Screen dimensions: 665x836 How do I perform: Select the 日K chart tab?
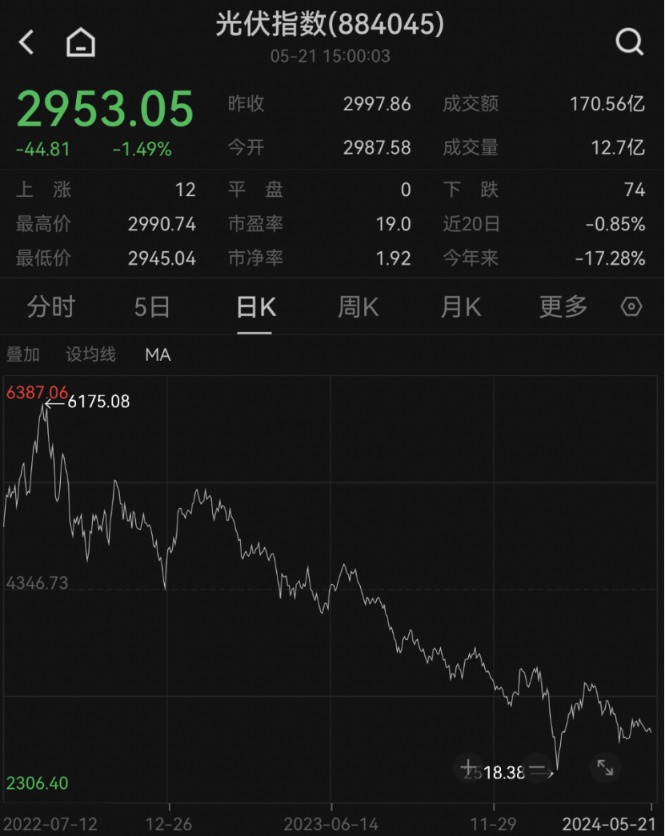(255, 307)
